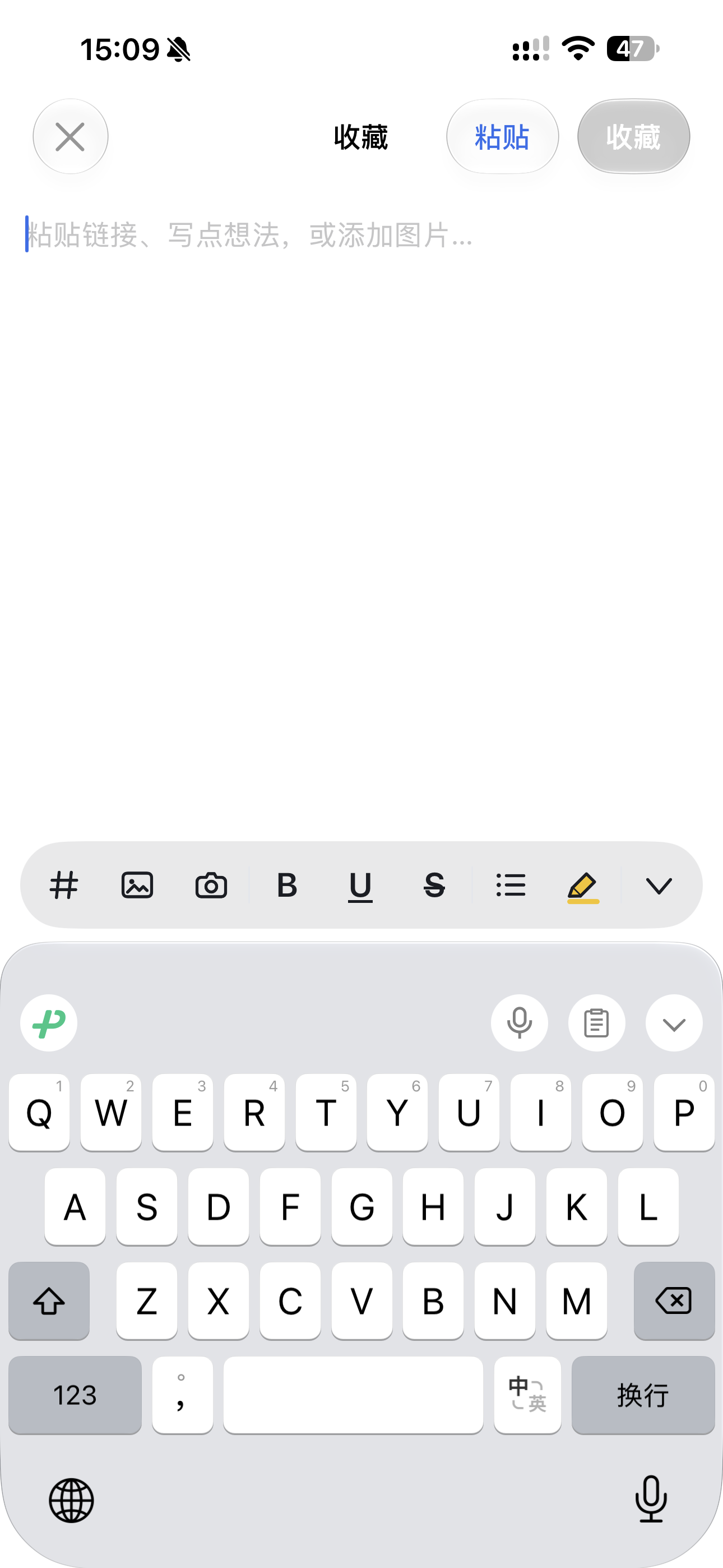This screenshot has width=723, height=1568.
Task: Apply strikethrough formatting with S
Action: [434, 885]
